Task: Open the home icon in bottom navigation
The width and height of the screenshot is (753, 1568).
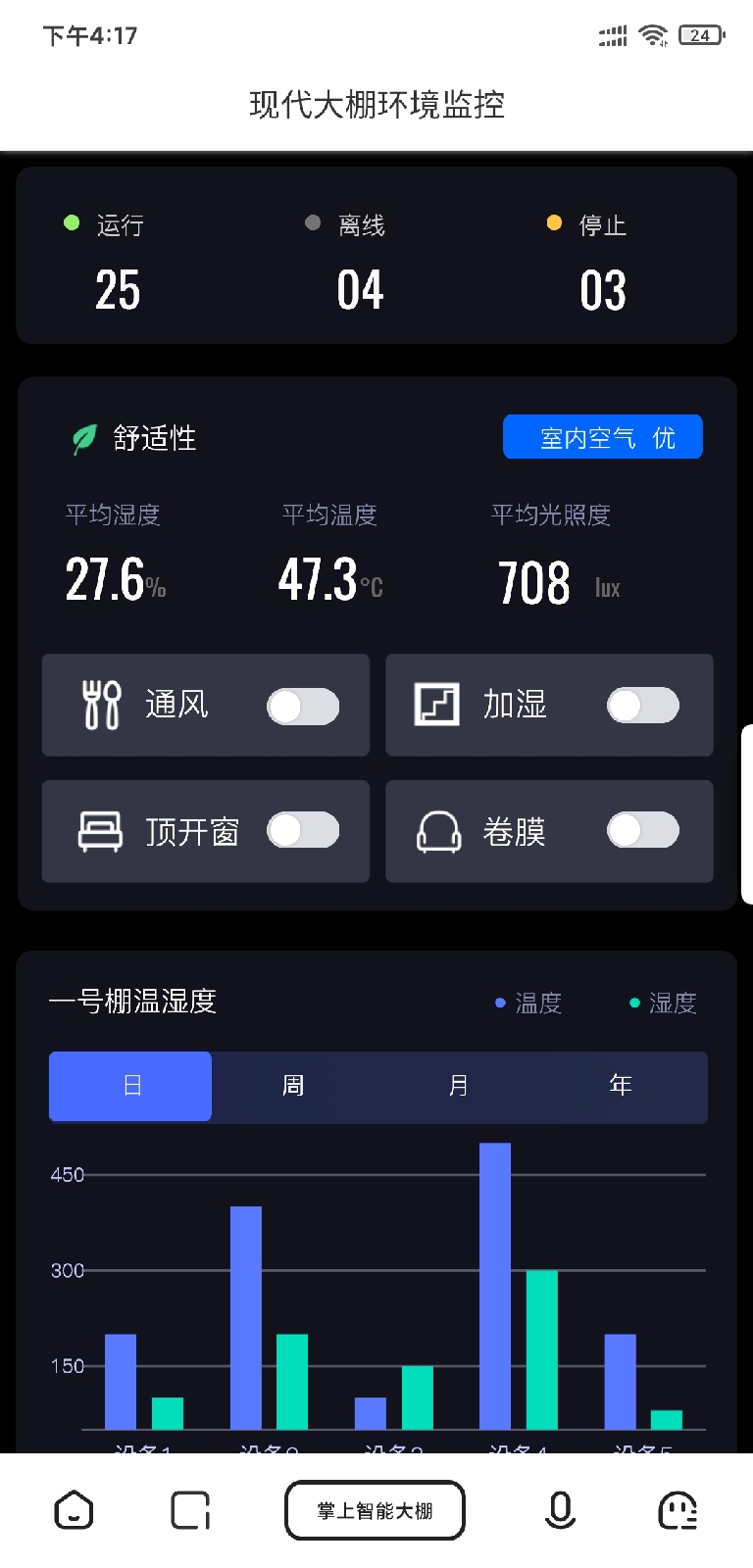Action: pos(74,1510)
